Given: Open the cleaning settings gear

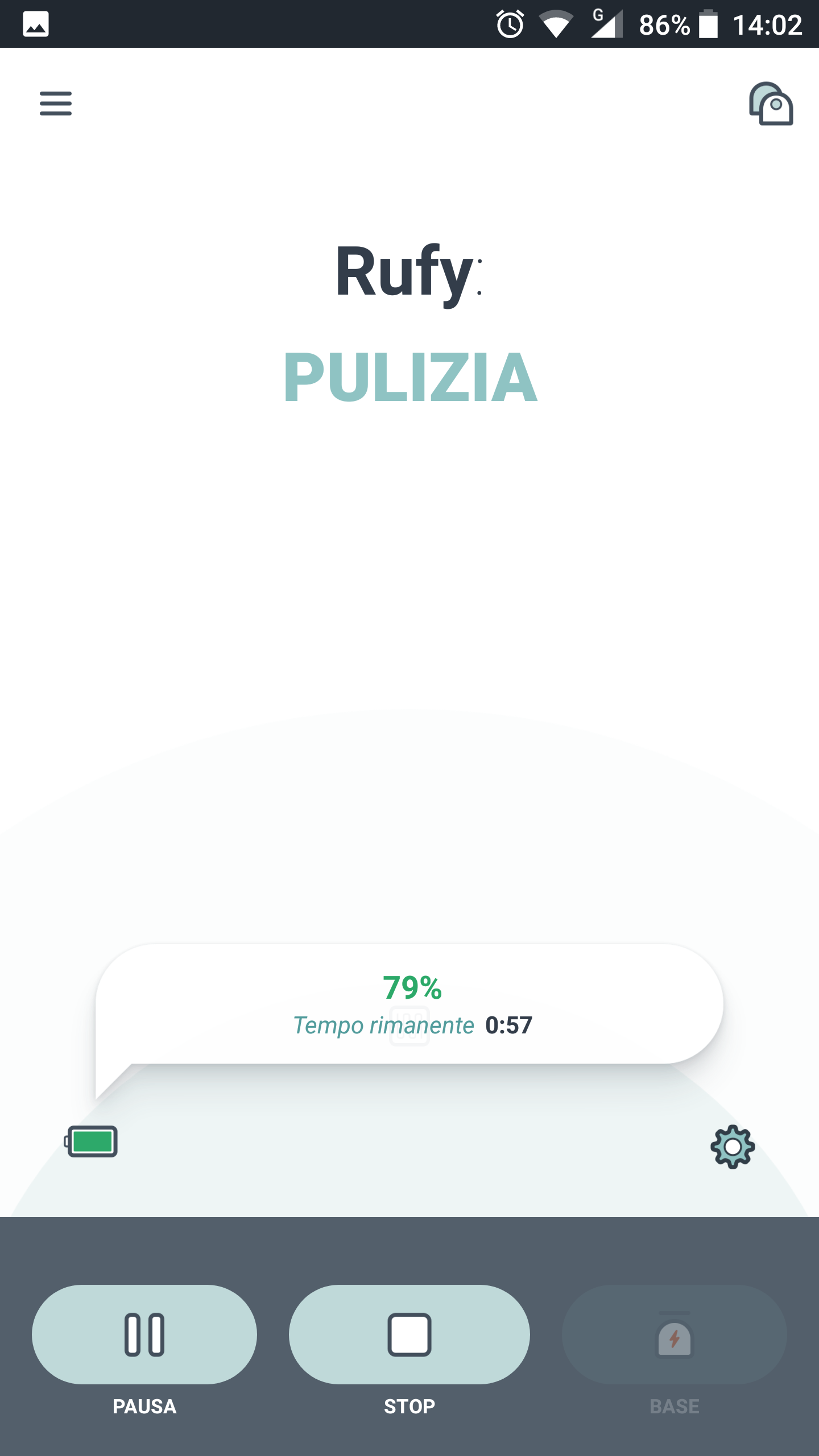Looking at the screenshot, I should [x=733, y=1147].
